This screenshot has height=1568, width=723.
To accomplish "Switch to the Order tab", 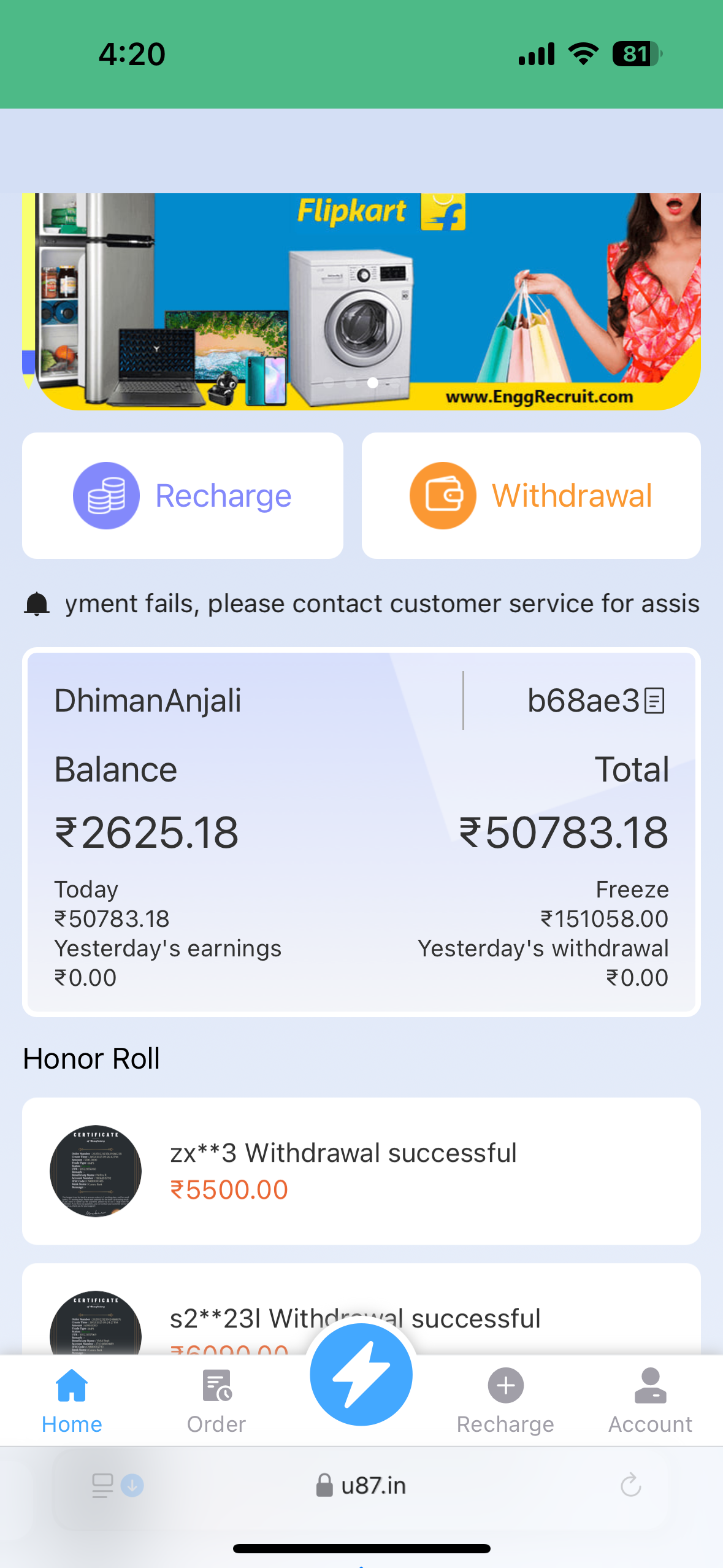I will click(216, 1400).
